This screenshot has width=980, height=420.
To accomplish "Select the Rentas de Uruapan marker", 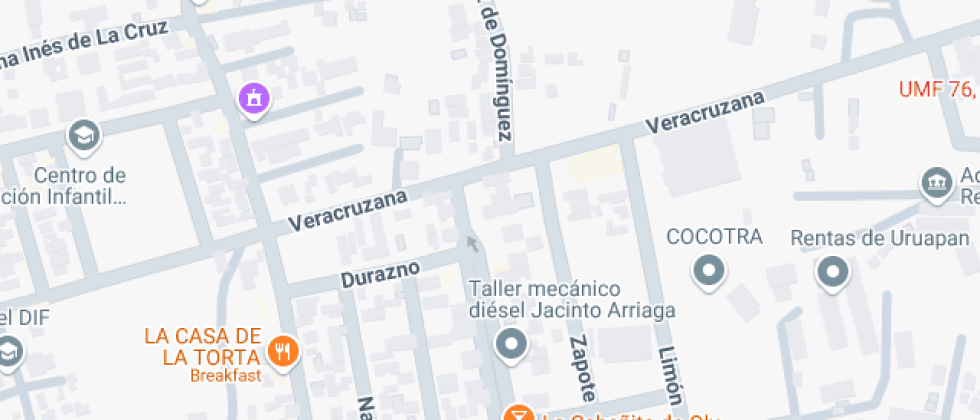I will 832,271.
